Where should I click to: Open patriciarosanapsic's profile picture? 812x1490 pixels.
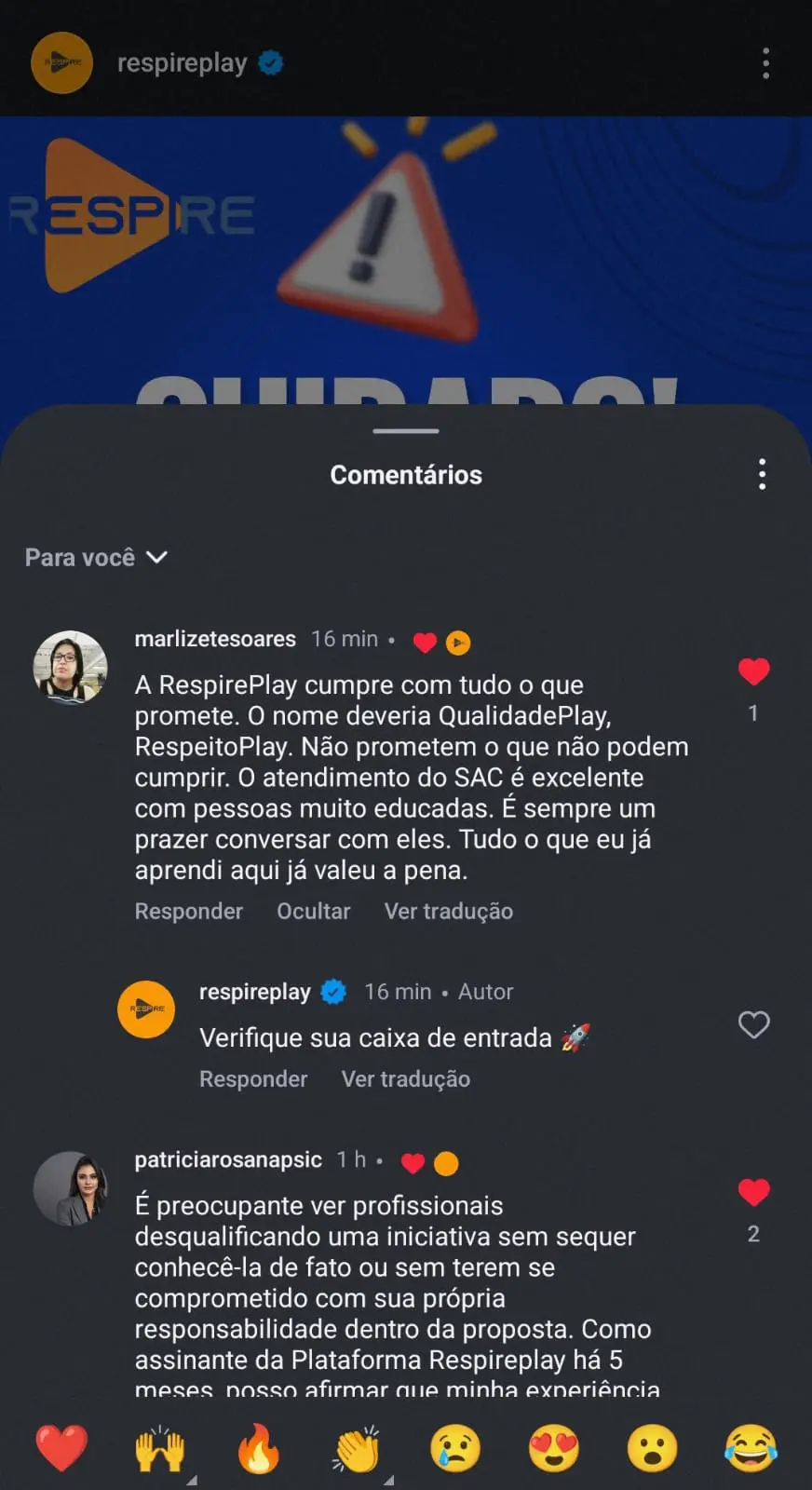pos(71,1187)
